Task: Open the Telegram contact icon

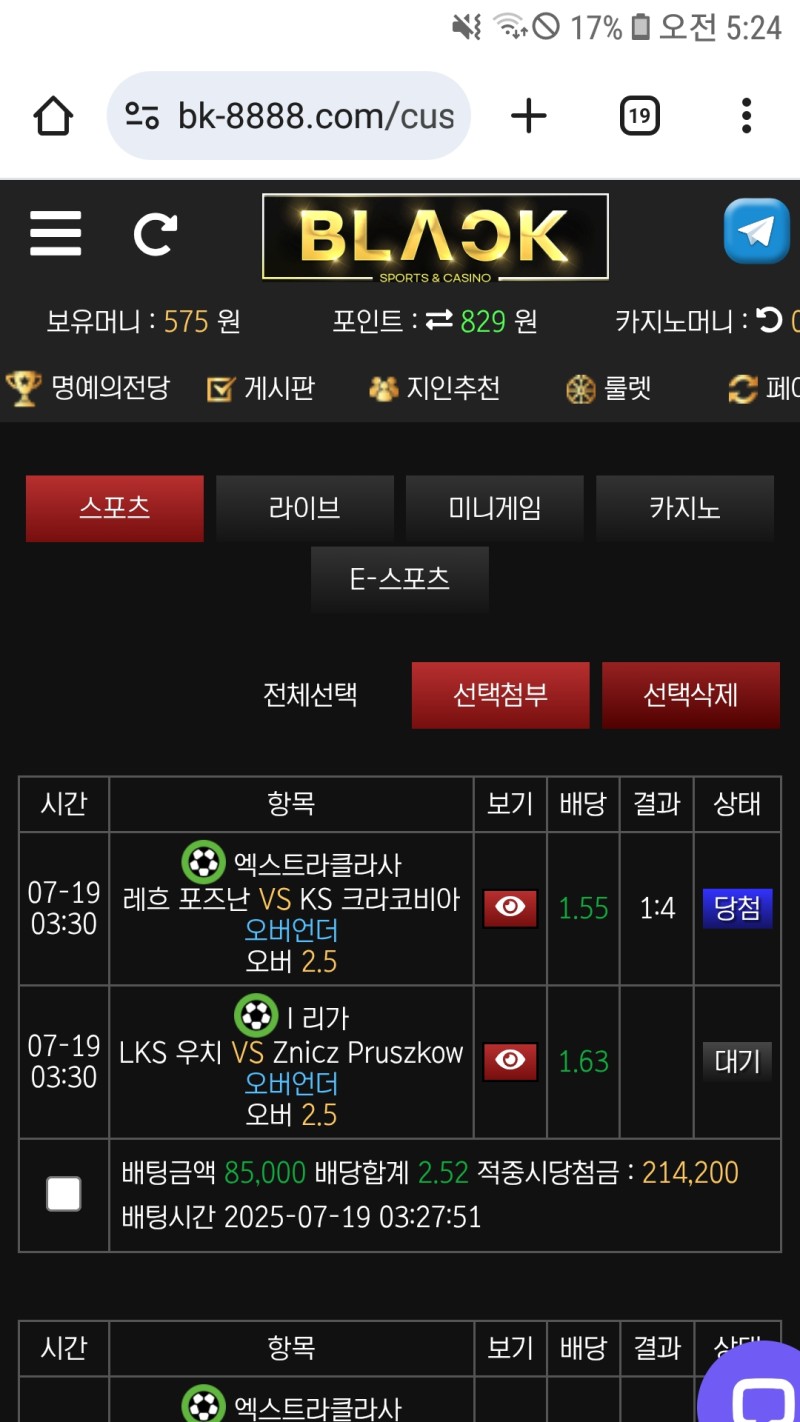Action: pyautogui.click(x=756, y=232)
